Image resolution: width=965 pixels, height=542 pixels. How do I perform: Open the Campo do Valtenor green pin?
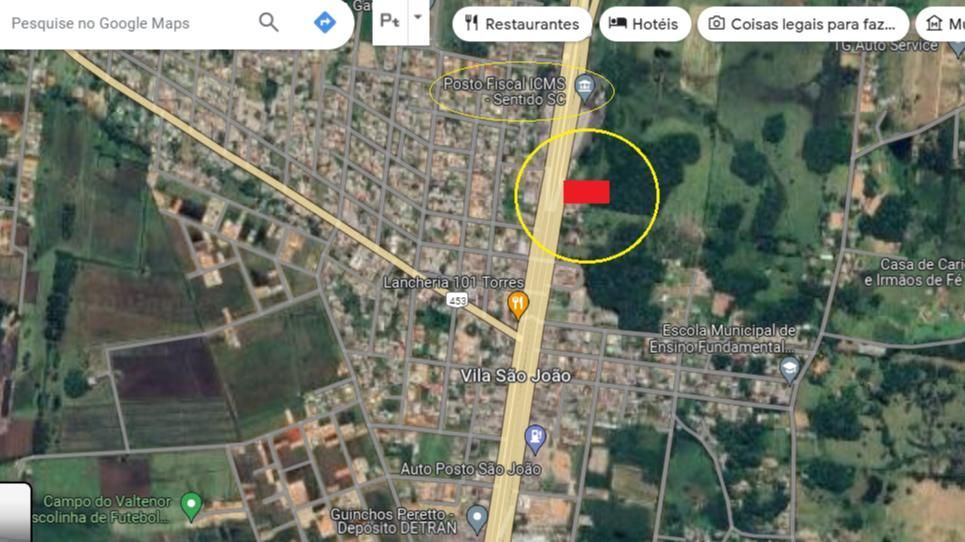[191, 506]
